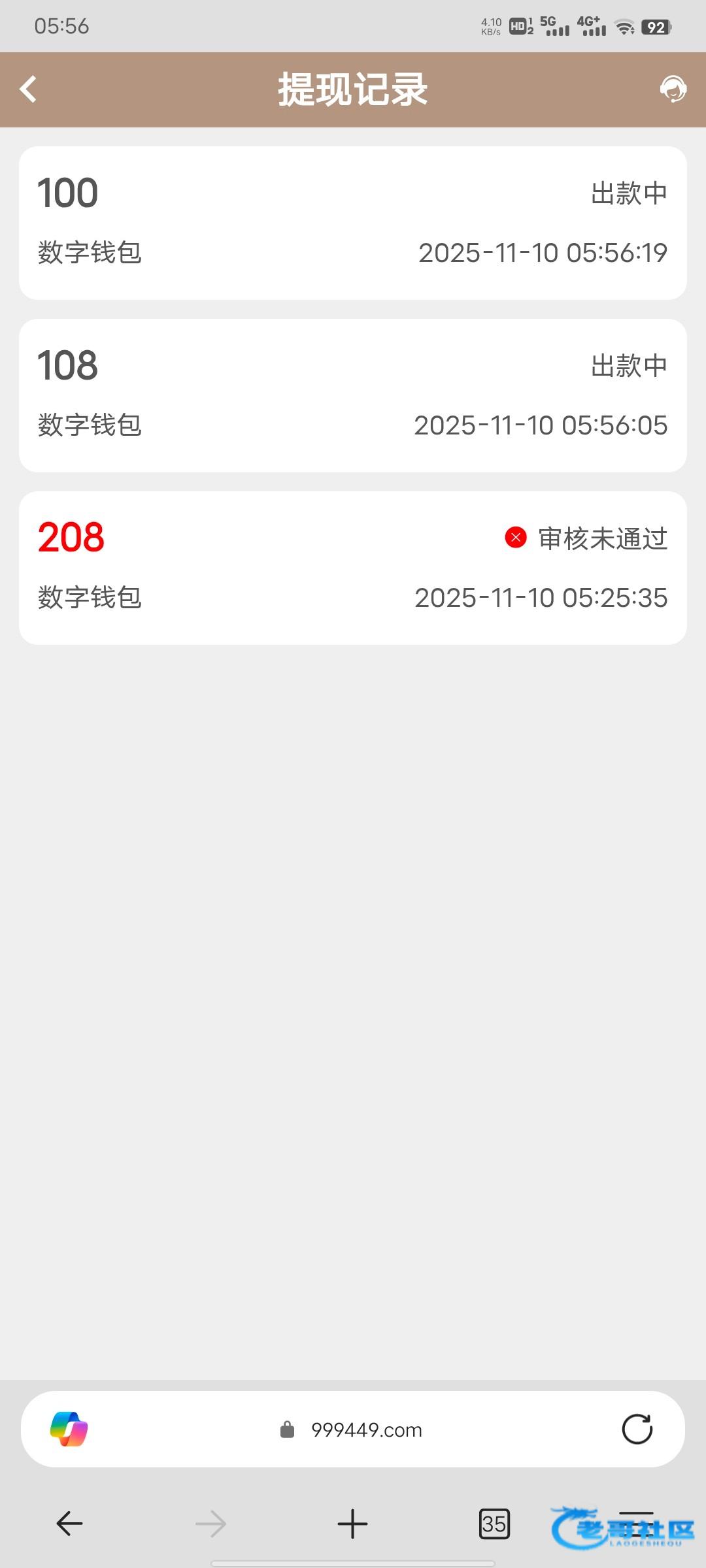Viewport: 706px width, 1568px height.
Task: Open a new browser tab
Action: [352, 1524]
